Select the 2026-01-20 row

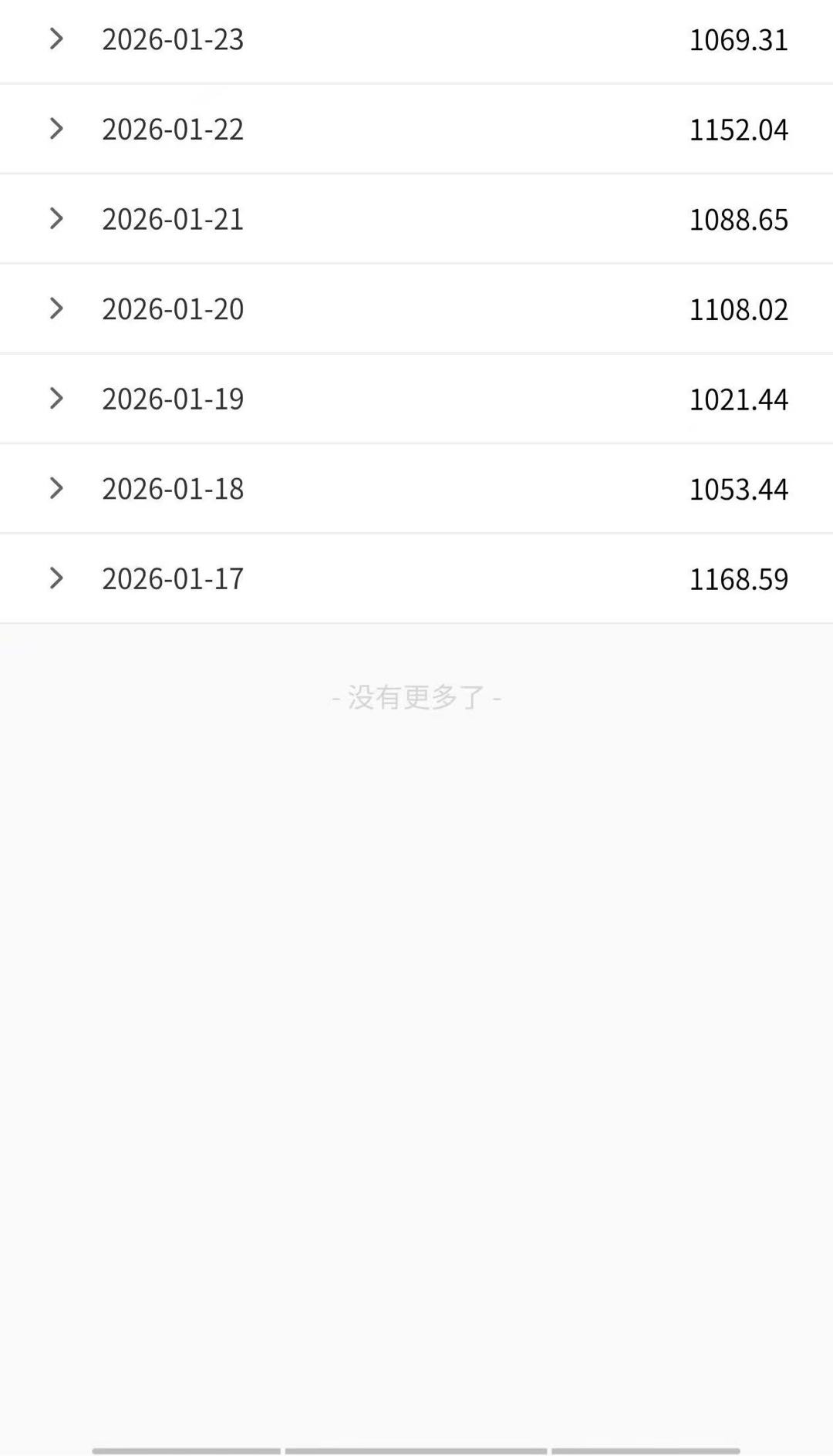[174, 308]
